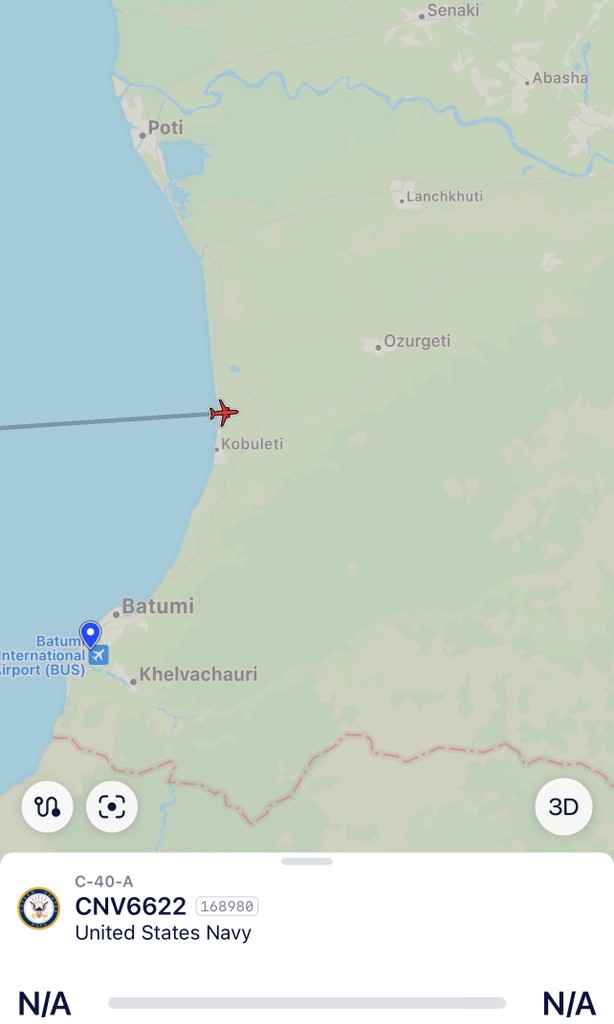The height and width of the screenshot is (1024, 614).
Task: Open Batumi International Airport pin
Action: tap(91, 635)
